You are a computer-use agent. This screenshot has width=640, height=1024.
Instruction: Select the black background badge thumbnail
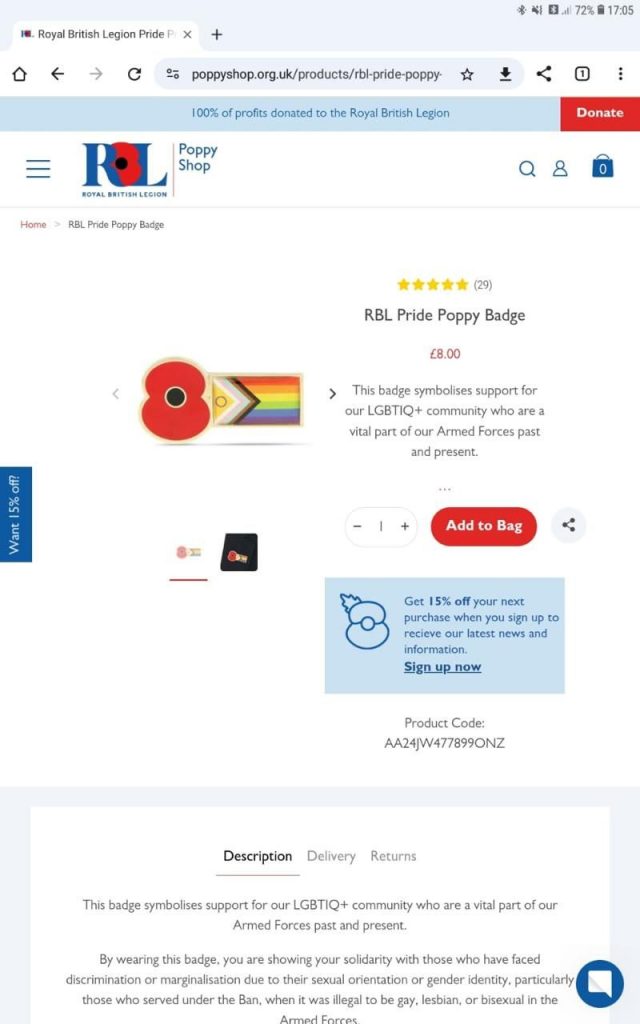[239, 552]
